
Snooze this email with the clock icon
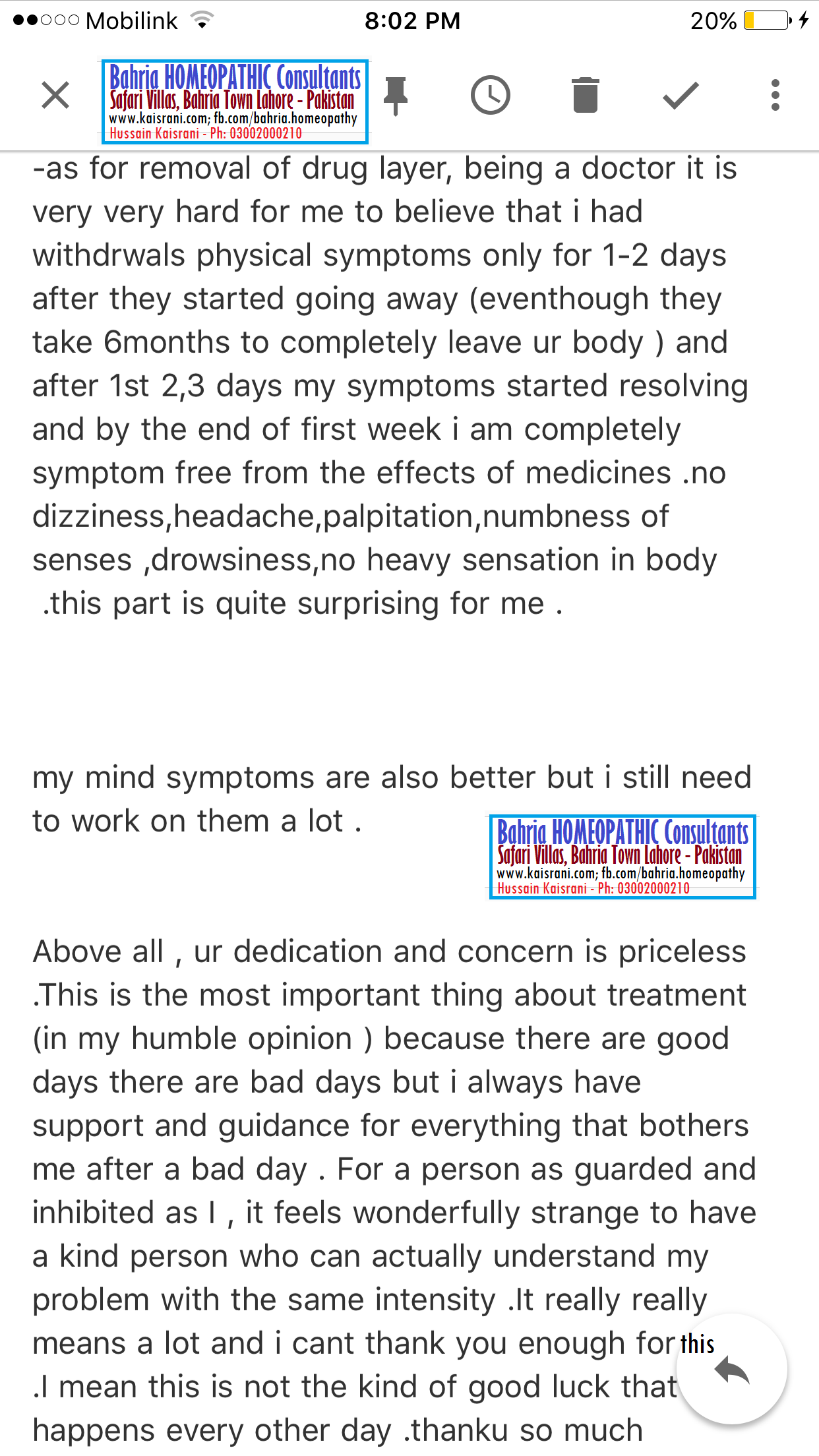coord(491,95)
